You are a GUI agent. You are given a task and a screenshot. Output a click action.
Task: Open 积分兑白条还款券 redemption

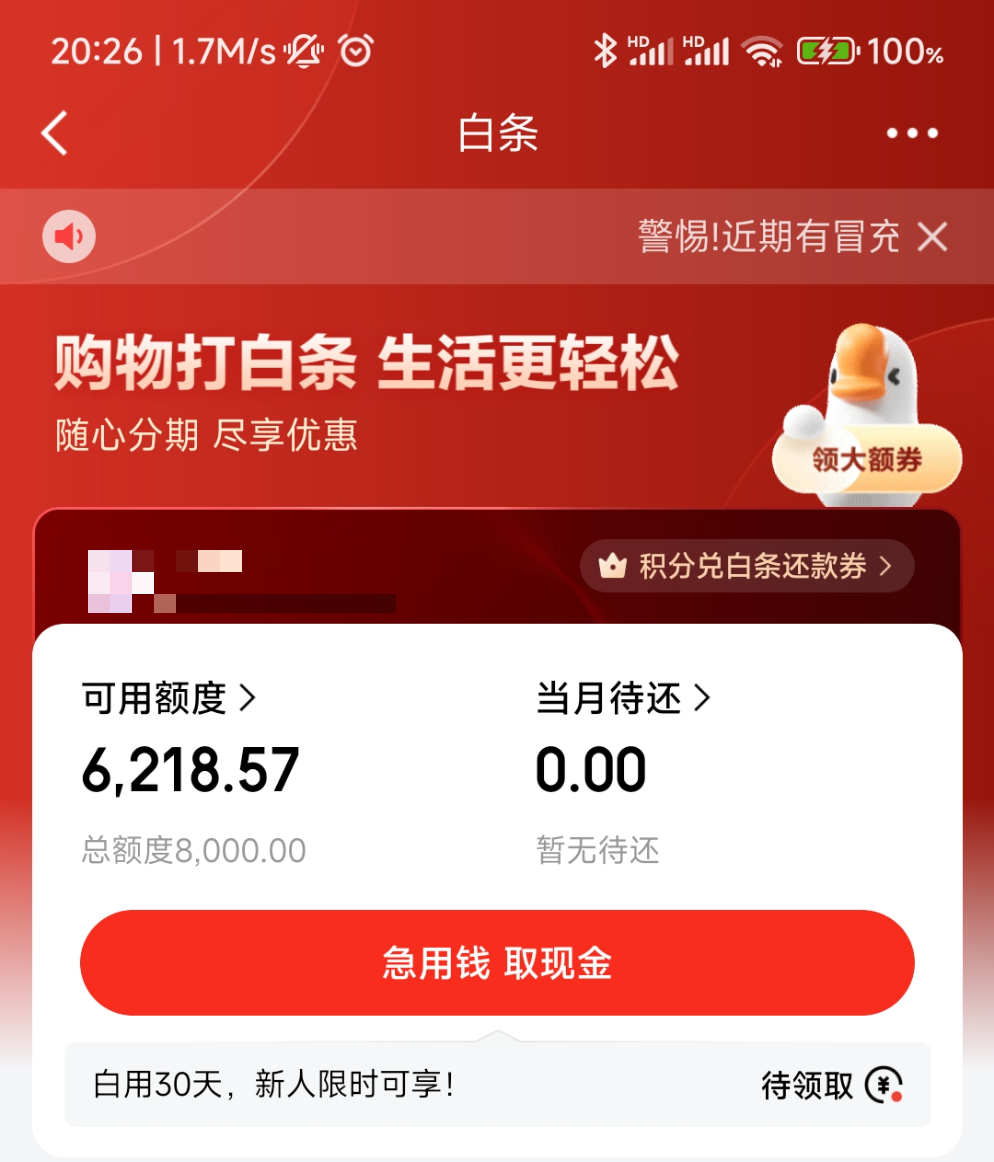click(746, 567)
